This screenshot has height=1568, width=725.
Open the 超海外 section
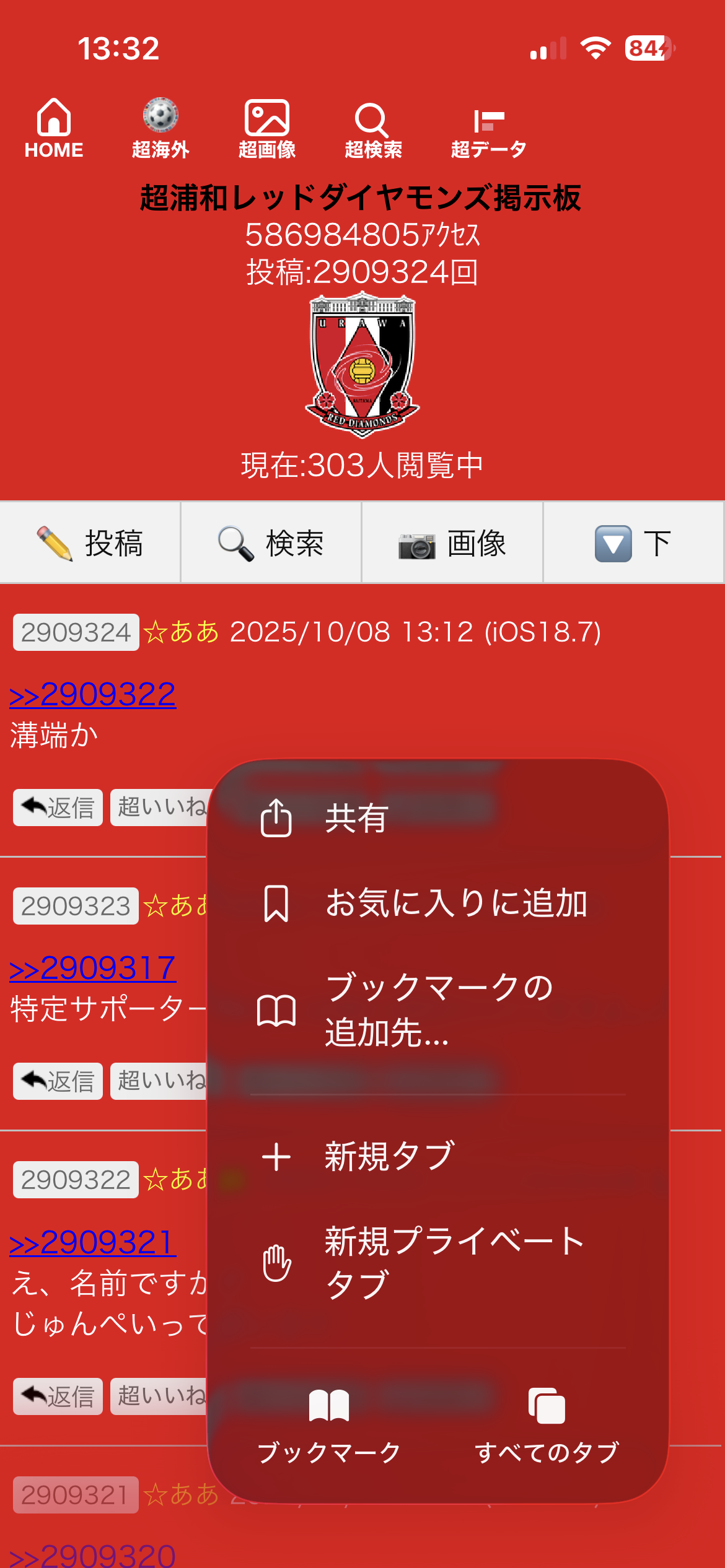click(160, 129)
